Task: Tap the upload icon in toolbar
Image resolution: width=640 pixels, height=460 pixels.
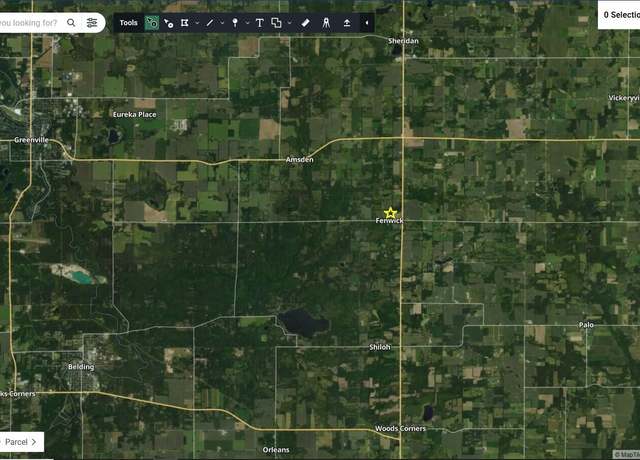Action: pyautogui.click(x=346, y=22)
